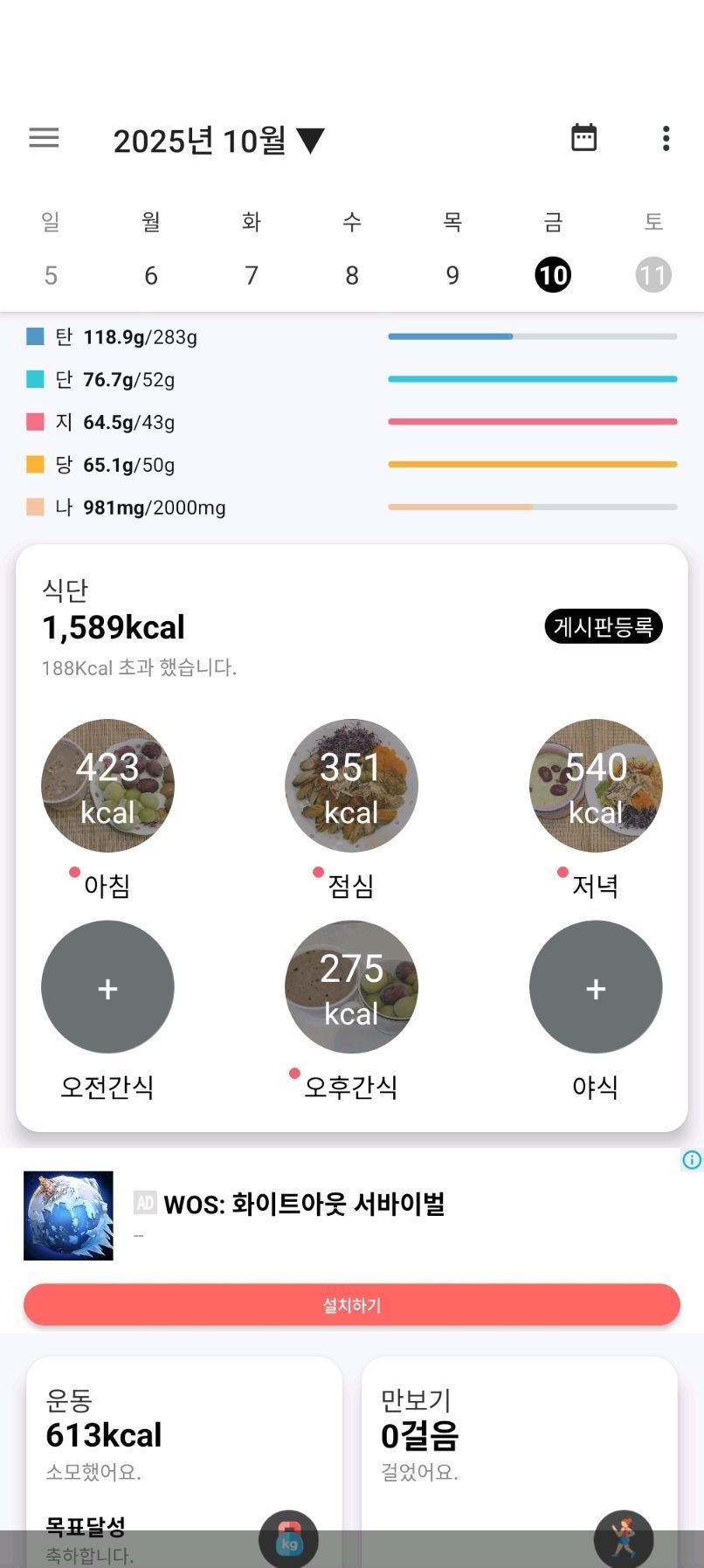The image size is (704, 1568).
Task: Select Monday the 6th
Action: [x=151, y=275]
